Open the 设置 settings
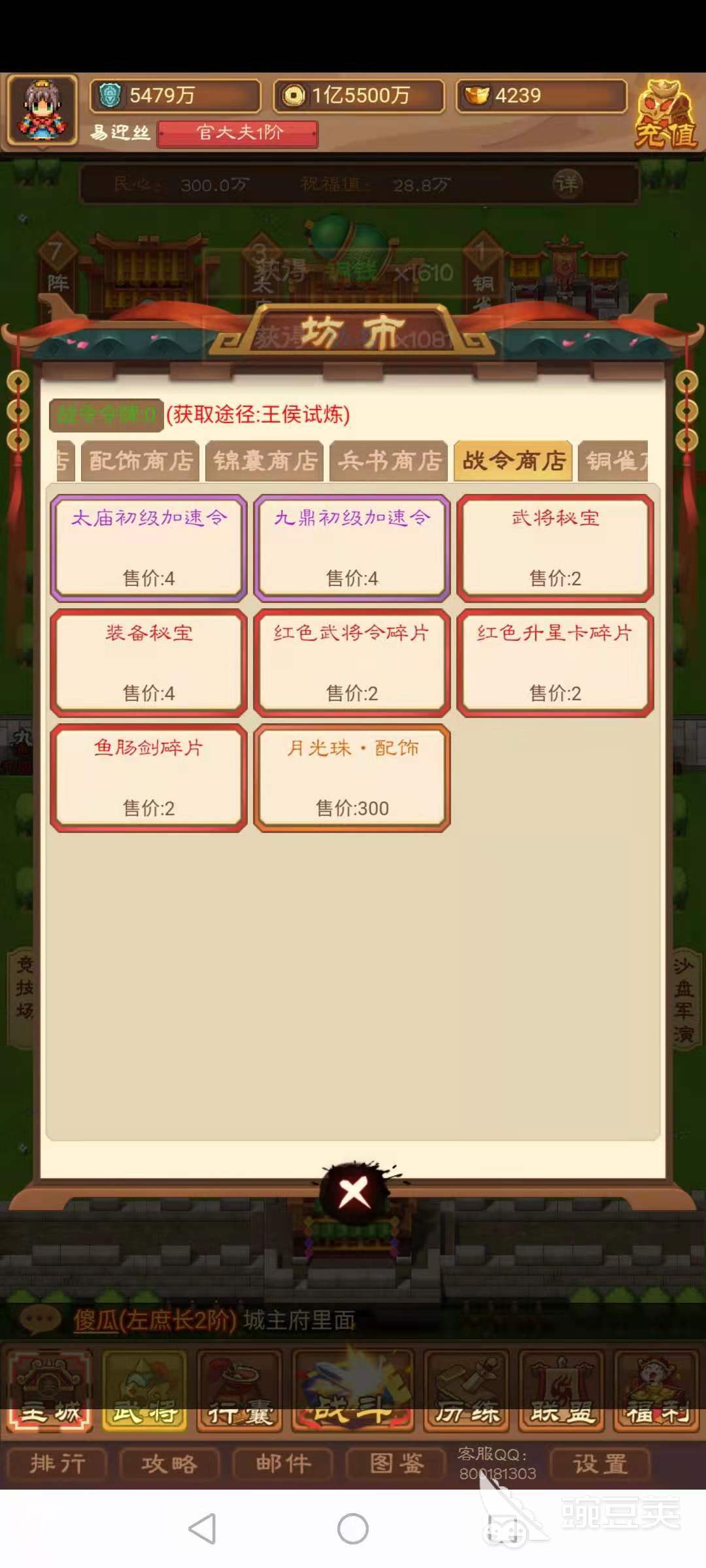The image size is (706, 1568). click(600, 1464)
